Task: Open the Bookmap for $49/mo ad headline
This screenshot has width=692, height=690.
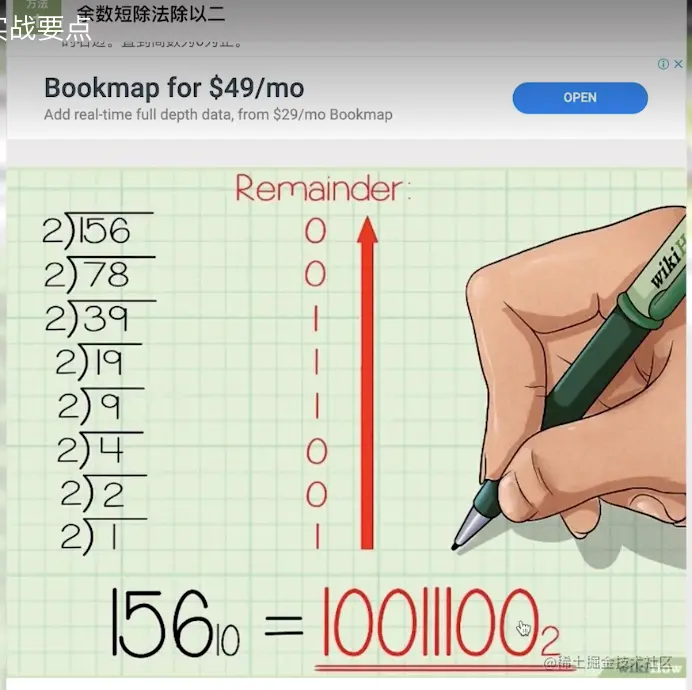Action: 174,88
